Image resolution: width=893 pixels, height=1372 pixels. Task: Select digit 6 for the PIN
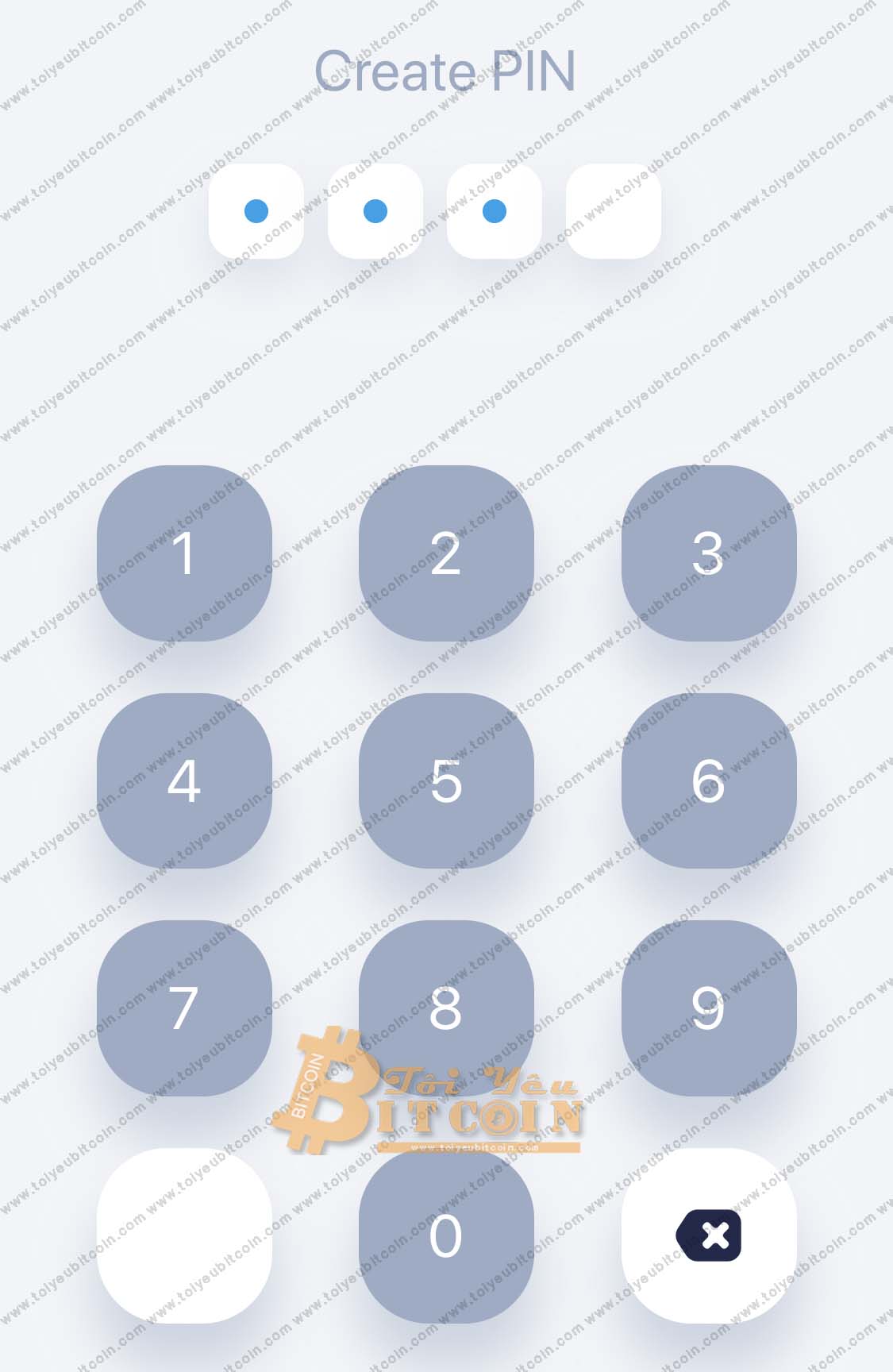708,780
